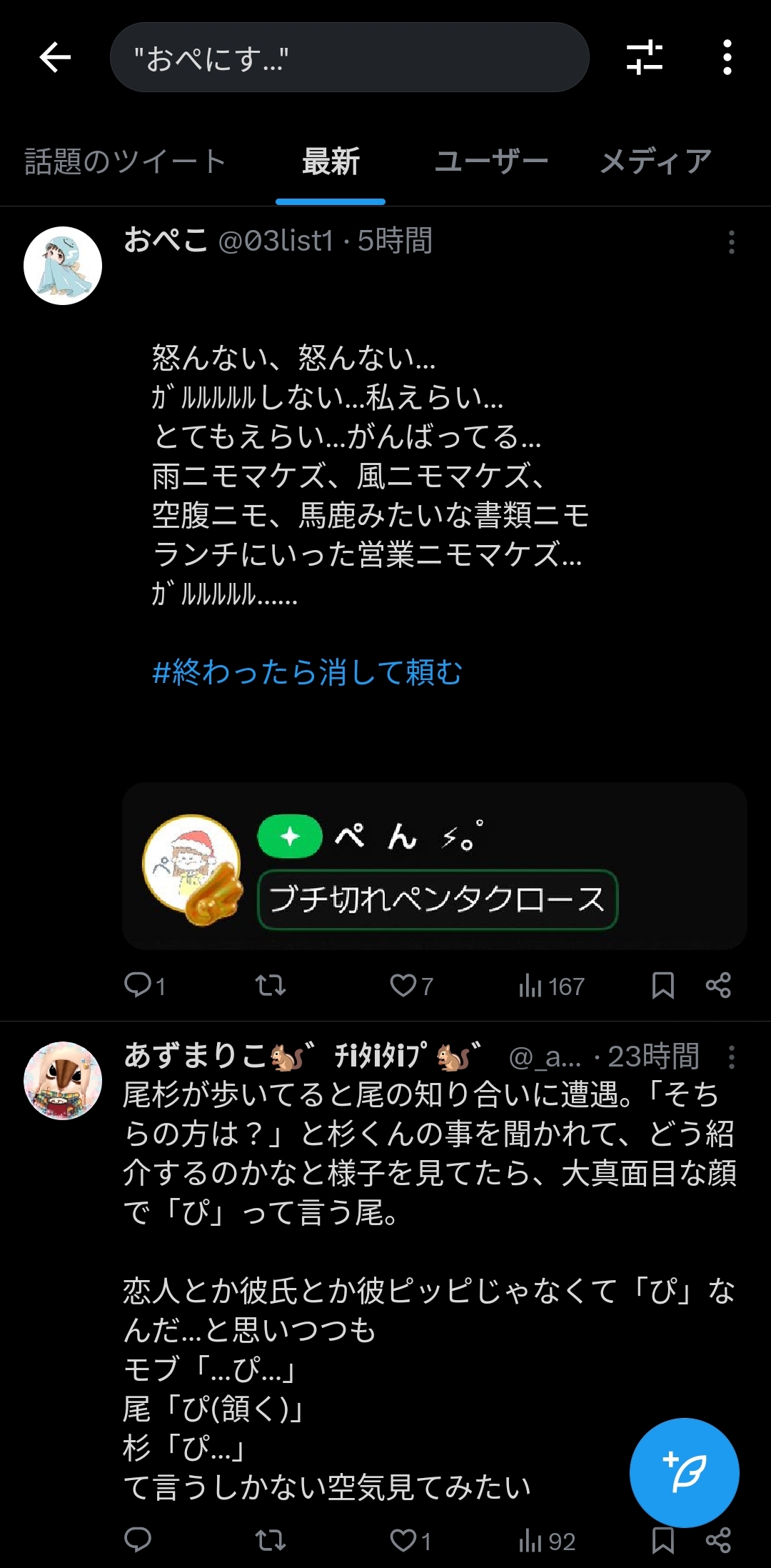This screenshot has height=1568, width=771.
Task: Like おぺこ's tweet
Action: (403, 985)
